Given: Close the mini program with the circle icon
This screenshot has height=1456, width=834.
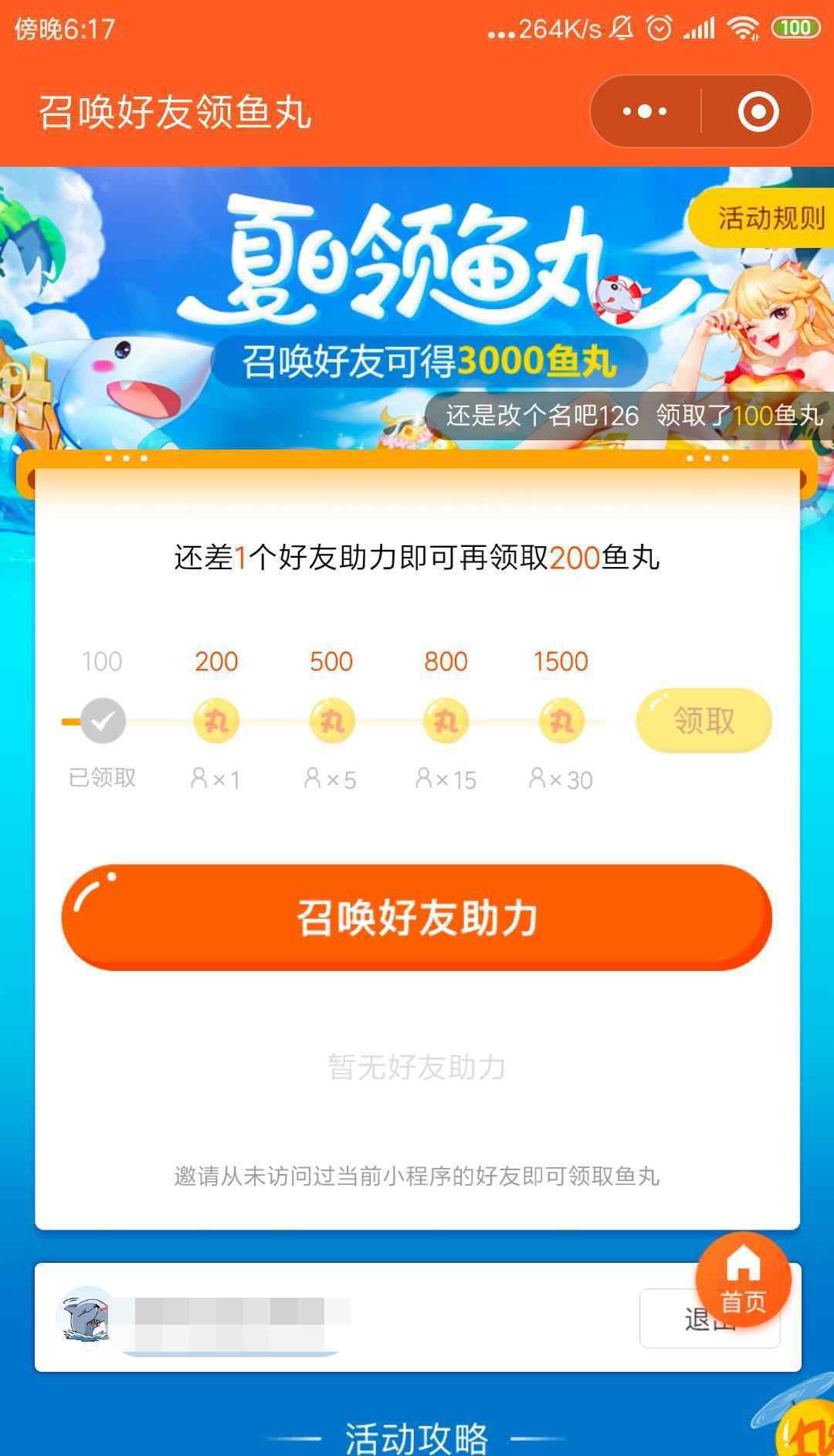Looking at the screenshot, I should pyautogui.click(x=758, y=112).
